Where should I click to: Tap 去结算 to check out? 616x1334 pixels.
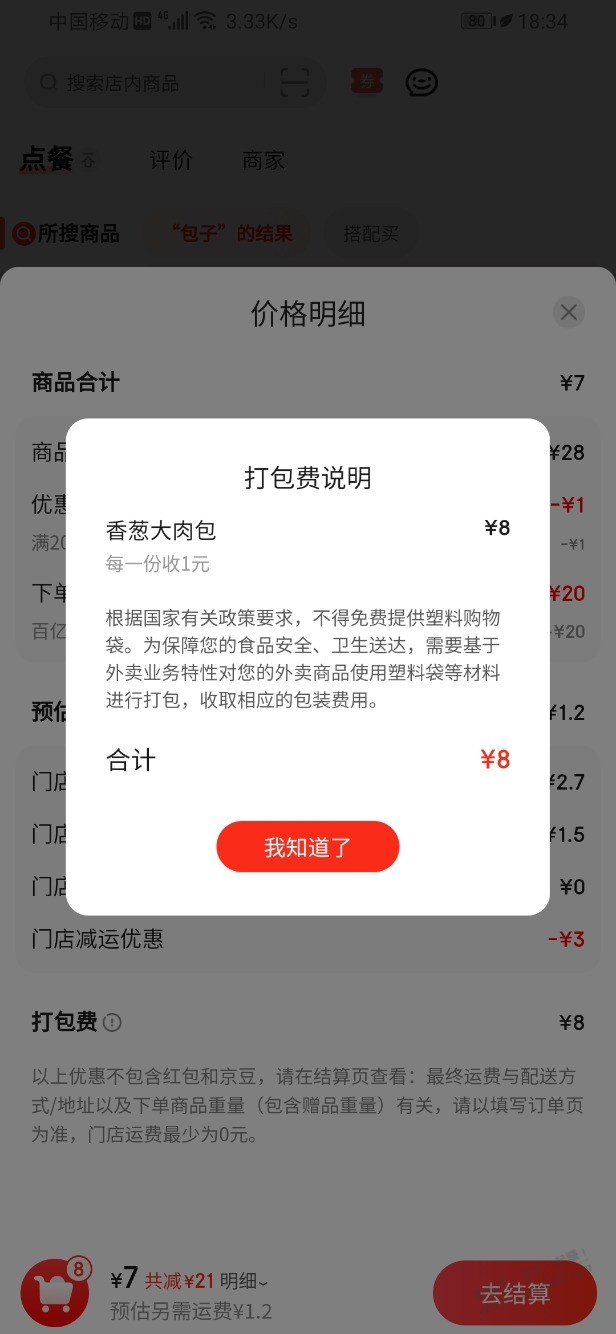pos(514,1293)
